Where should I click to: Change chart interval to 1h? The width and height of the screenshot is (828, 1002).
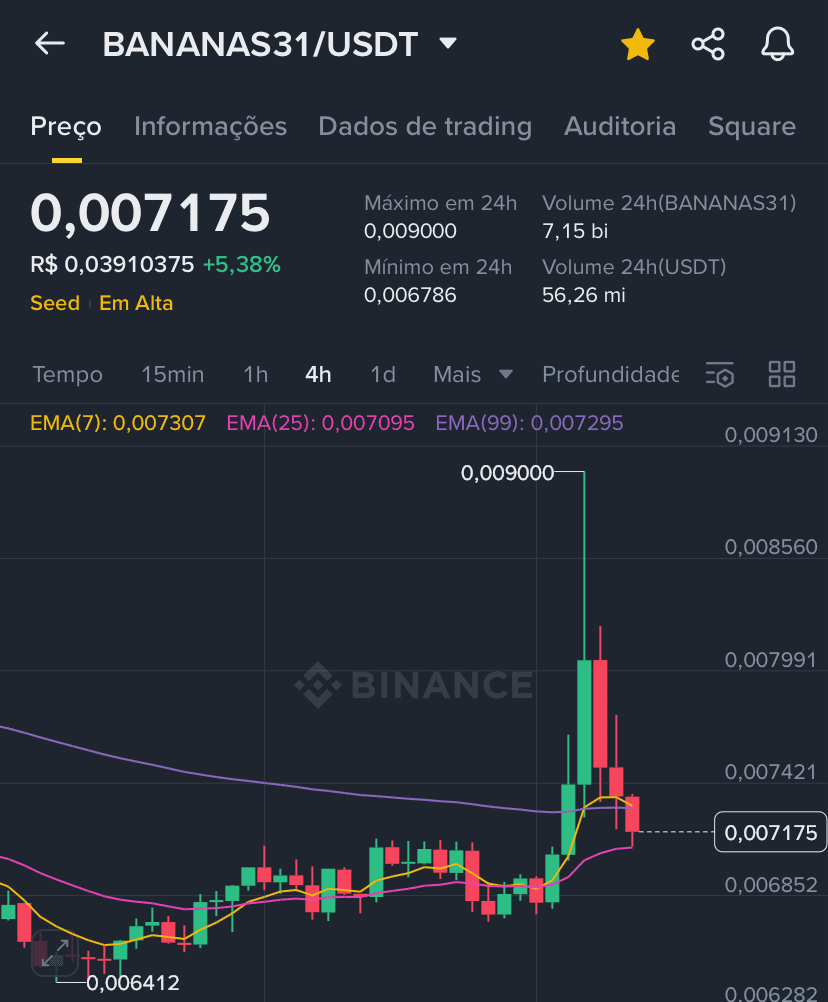[256, 374]
